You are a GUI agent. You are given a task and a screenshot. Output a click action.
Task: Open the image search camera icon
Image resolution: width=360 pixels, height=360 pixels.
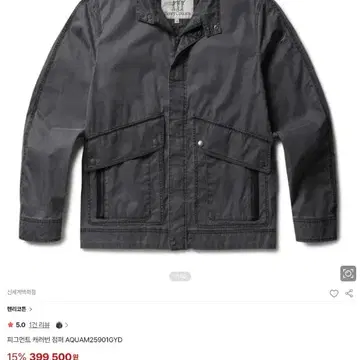coord(348,274)
